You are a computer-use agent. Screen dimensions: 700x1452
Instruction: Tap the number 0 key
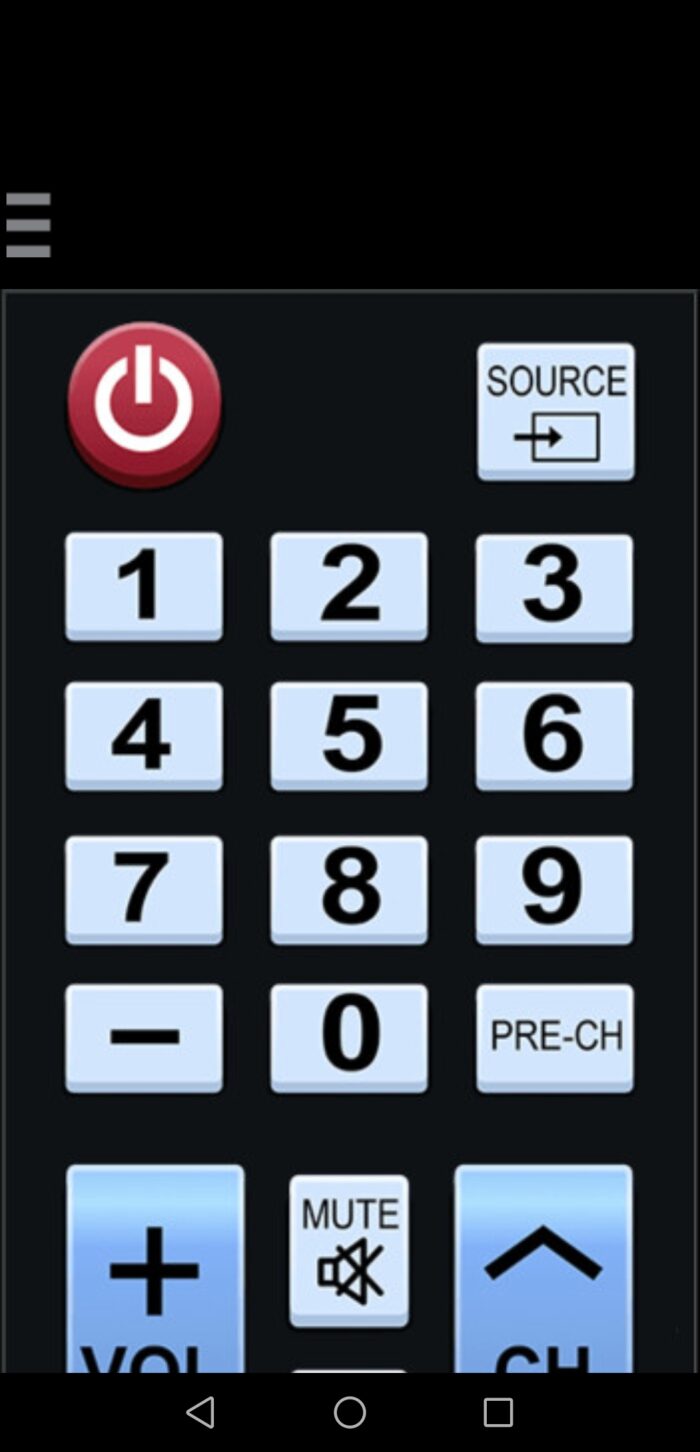click(x=349, y=1038)
